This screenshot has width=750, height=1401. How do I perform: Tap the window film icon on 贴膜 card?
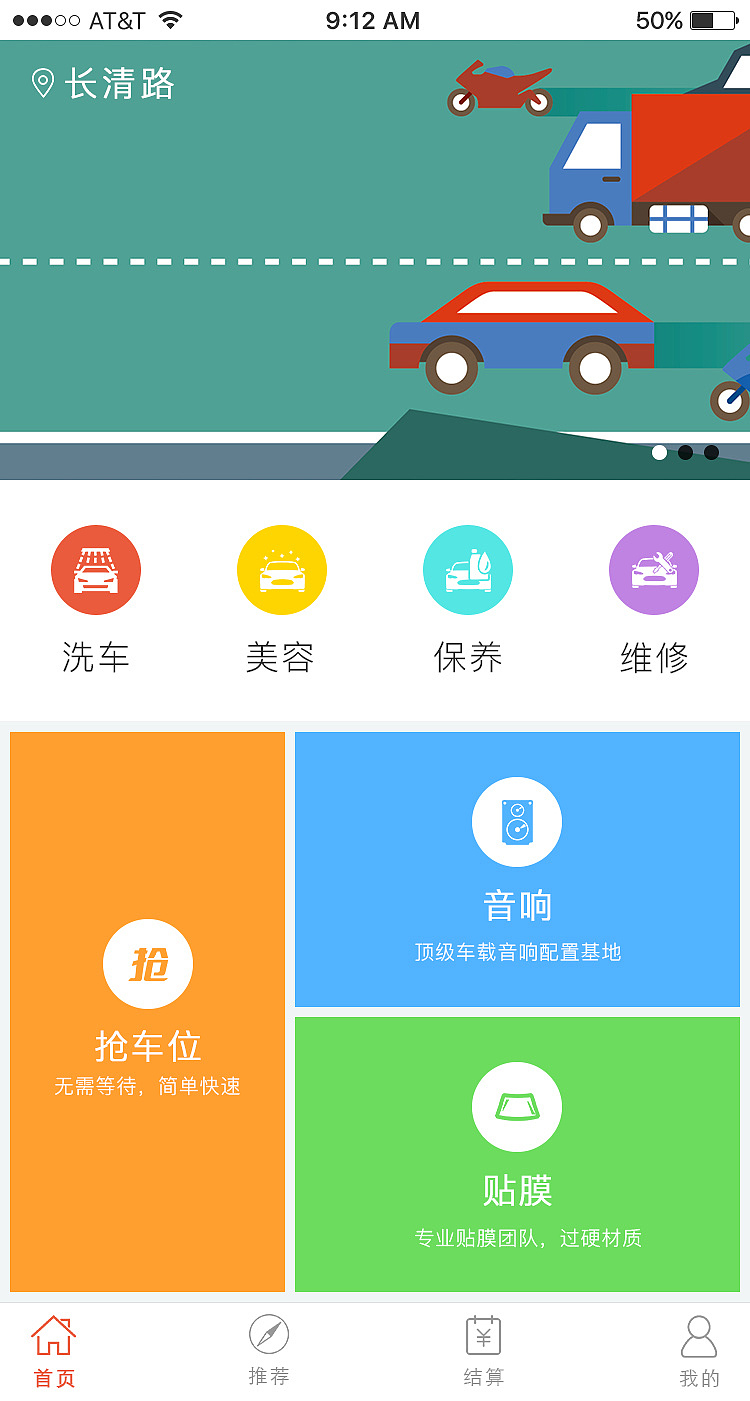pyautogui.click(x=517, y=1106)
